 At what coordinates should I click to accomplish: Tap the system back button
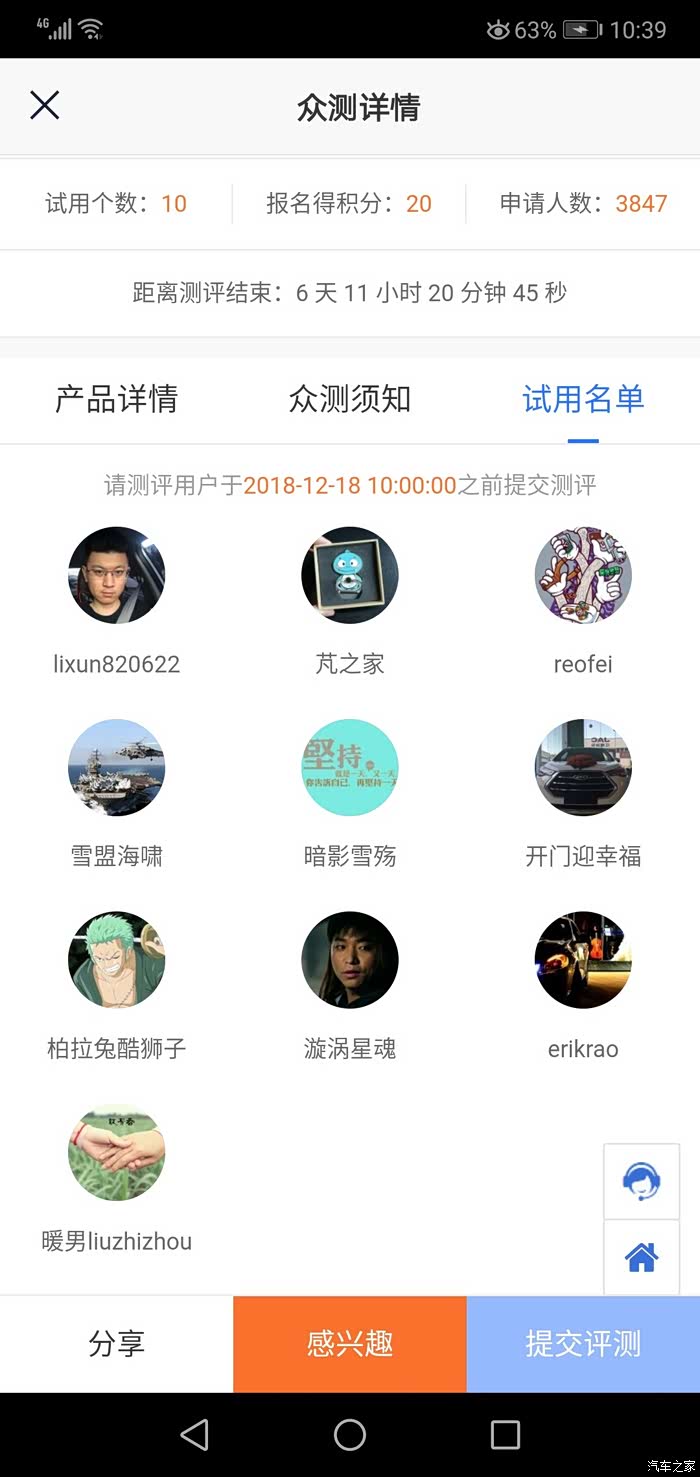tap(194, 1435)
